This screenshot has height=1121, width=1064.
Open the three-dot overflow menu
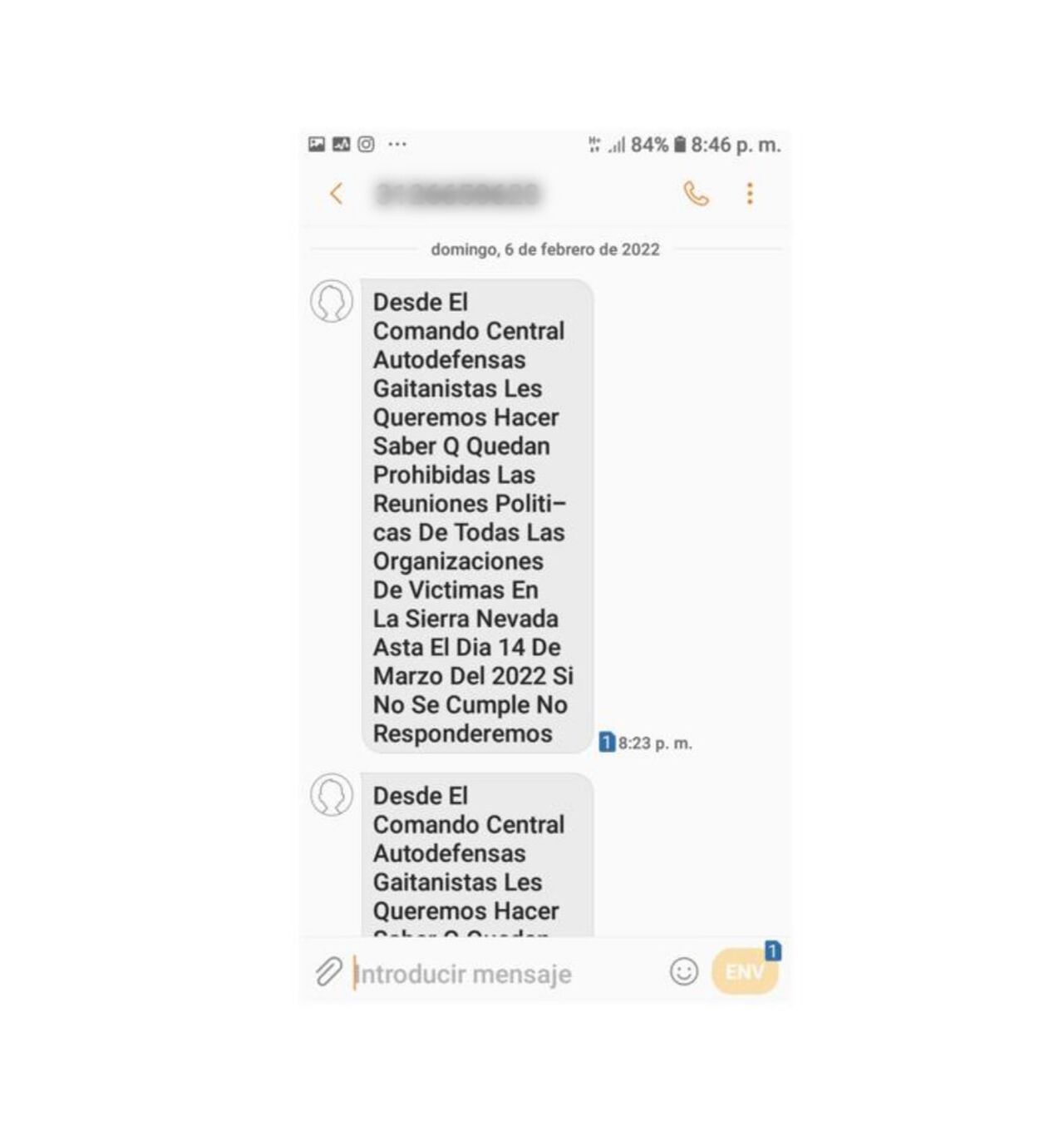coord(750,194)
